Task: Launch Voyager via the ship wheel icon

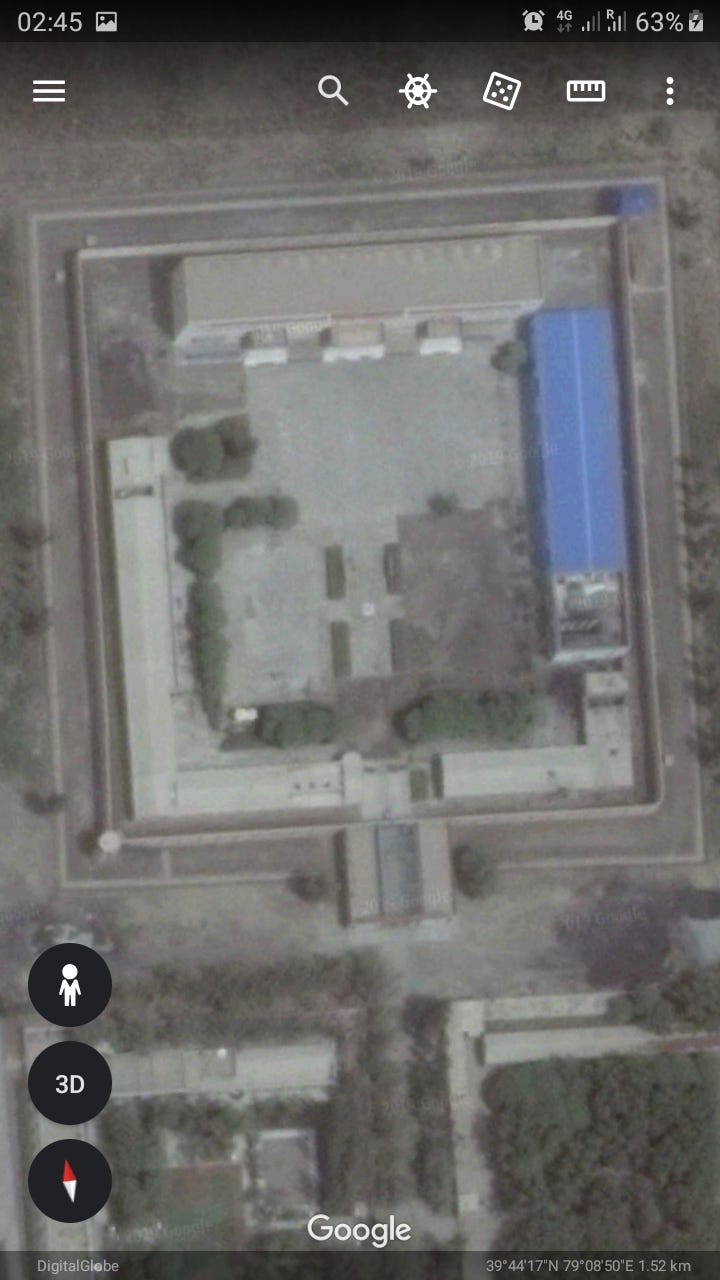Action: pyautogui.click(x=417, y=91)
